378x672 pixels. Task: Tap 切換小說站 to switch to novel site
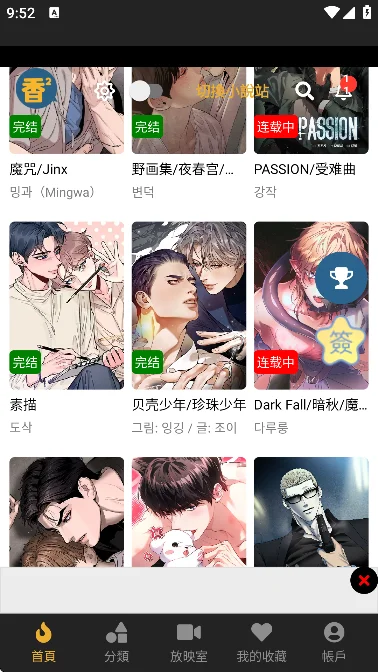click(x=233, y=91)
